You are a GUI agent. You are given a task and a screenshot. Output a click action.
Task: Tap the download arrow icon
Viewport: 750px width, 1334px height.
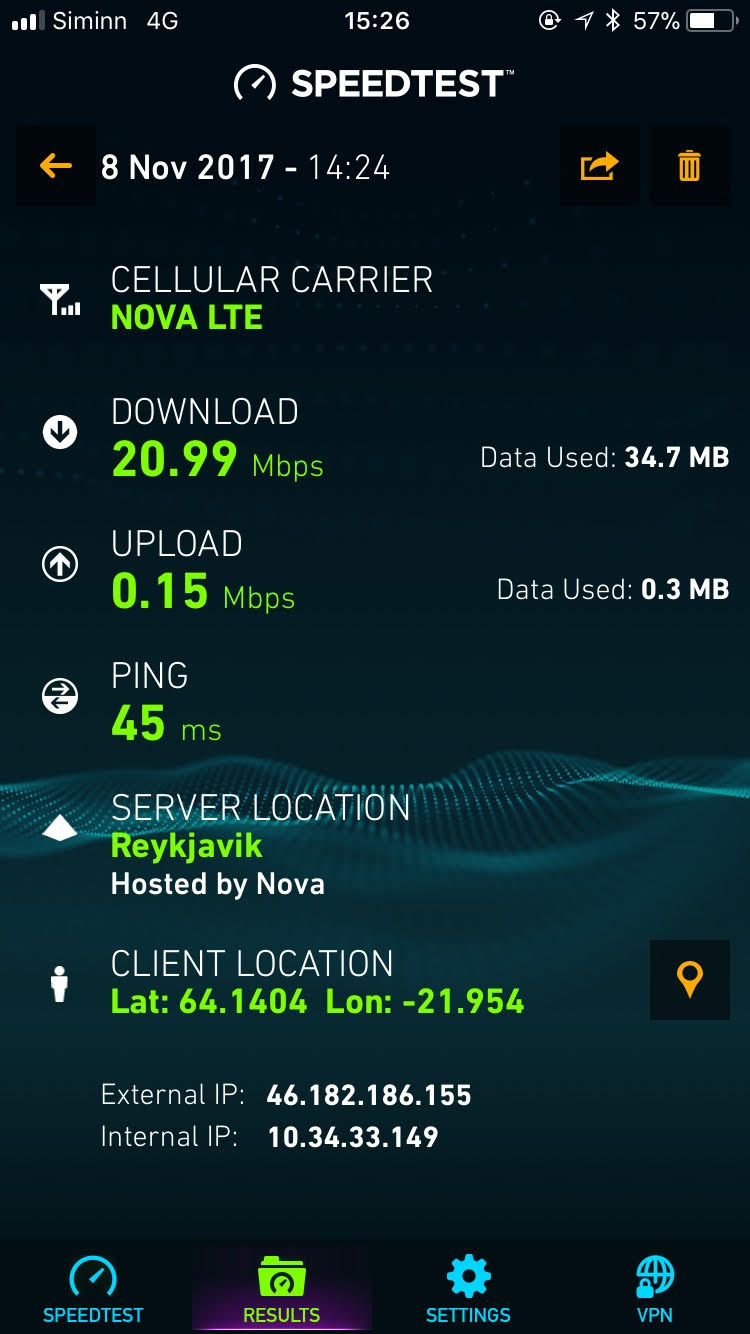click(60, 432)
